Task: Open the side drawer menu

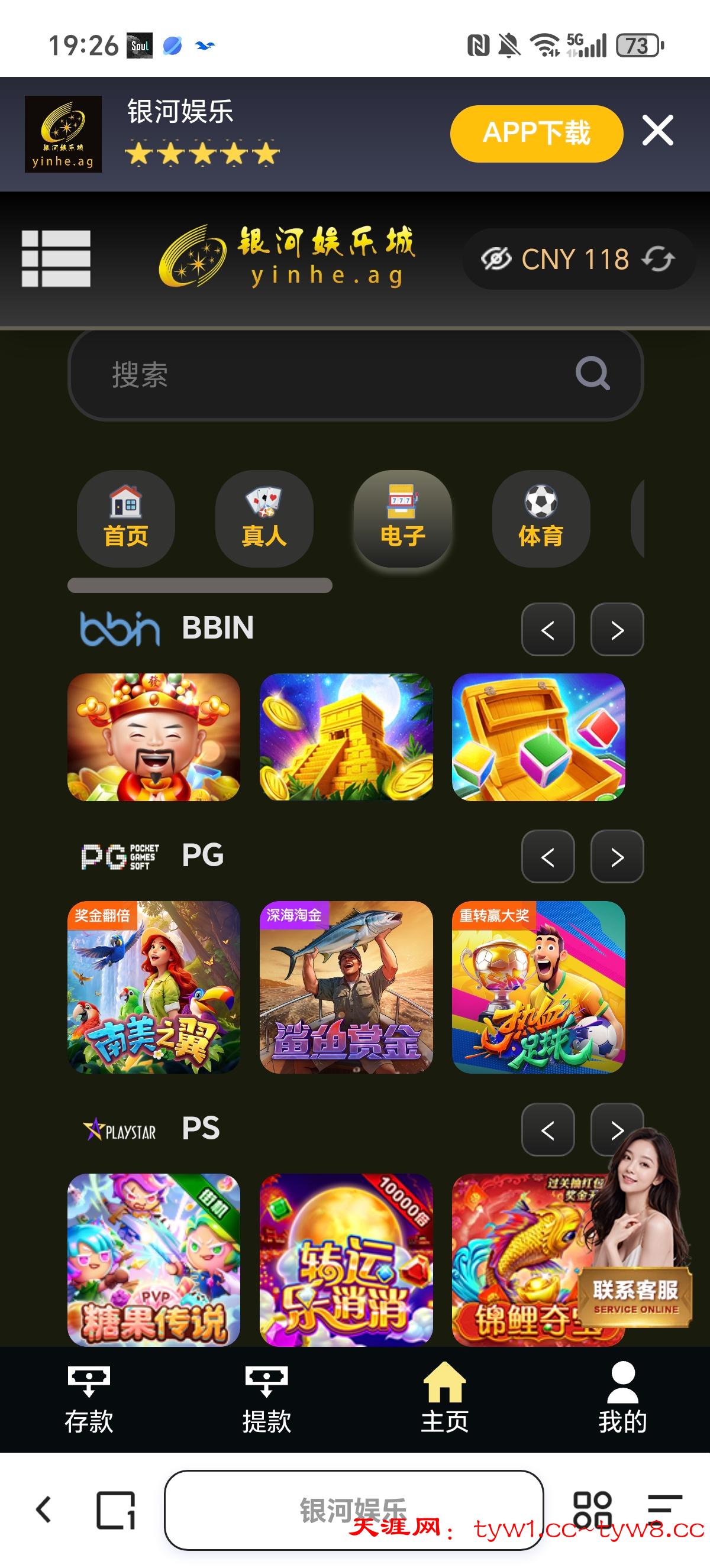Action: [56, 259]
